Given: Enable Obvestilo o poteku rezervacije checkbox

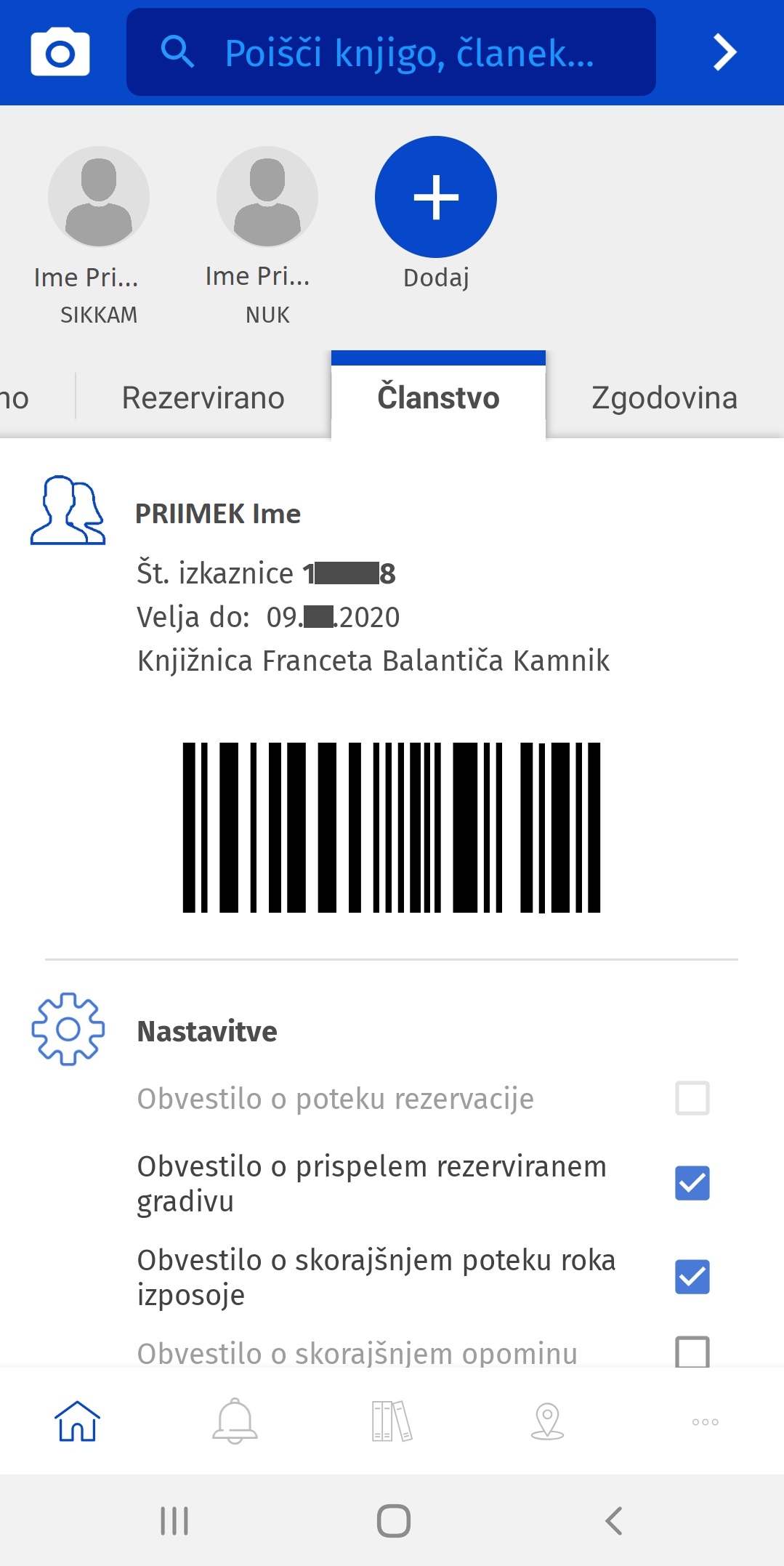Looking at the screenshot, I should click(x=692, y=1098).
